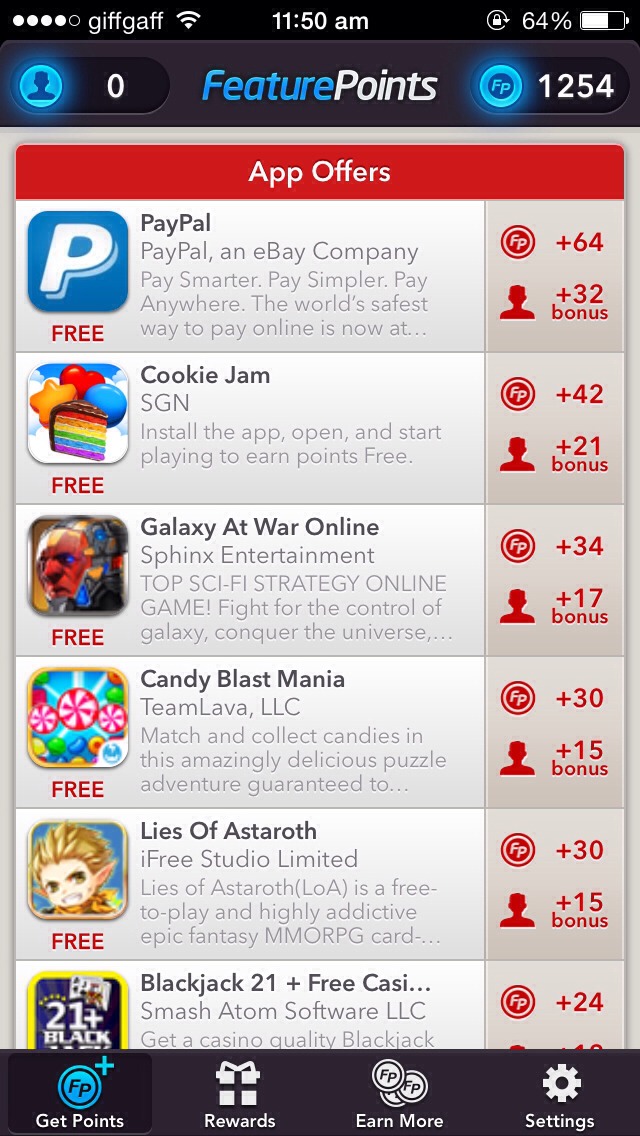Screen dimensions: 640x1136
Task: Open the Blackjack 21 offer
Action: pyautogui.click(x=320, y=1005)
